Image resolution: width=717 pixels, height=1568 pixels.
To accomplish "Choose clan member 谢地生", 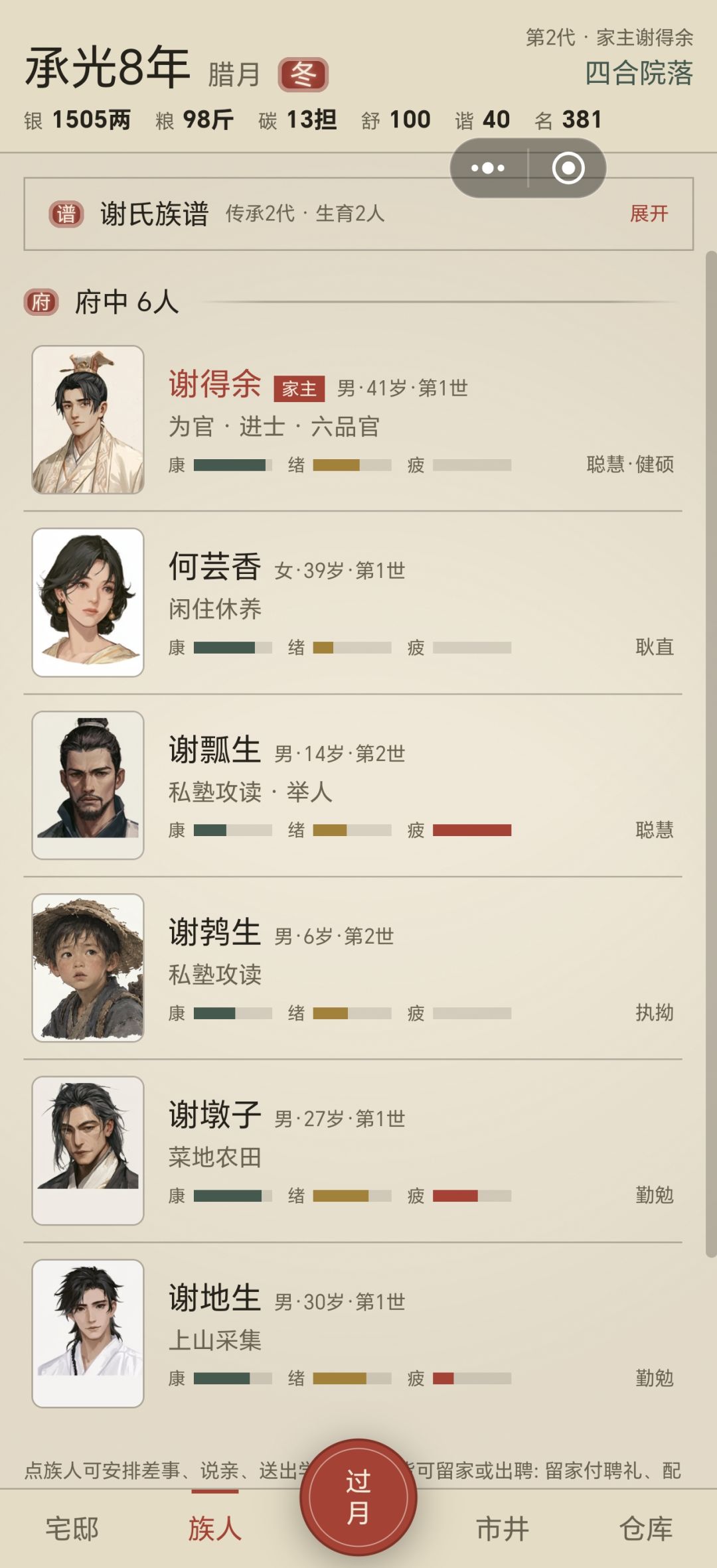I will pos(353,1333).
